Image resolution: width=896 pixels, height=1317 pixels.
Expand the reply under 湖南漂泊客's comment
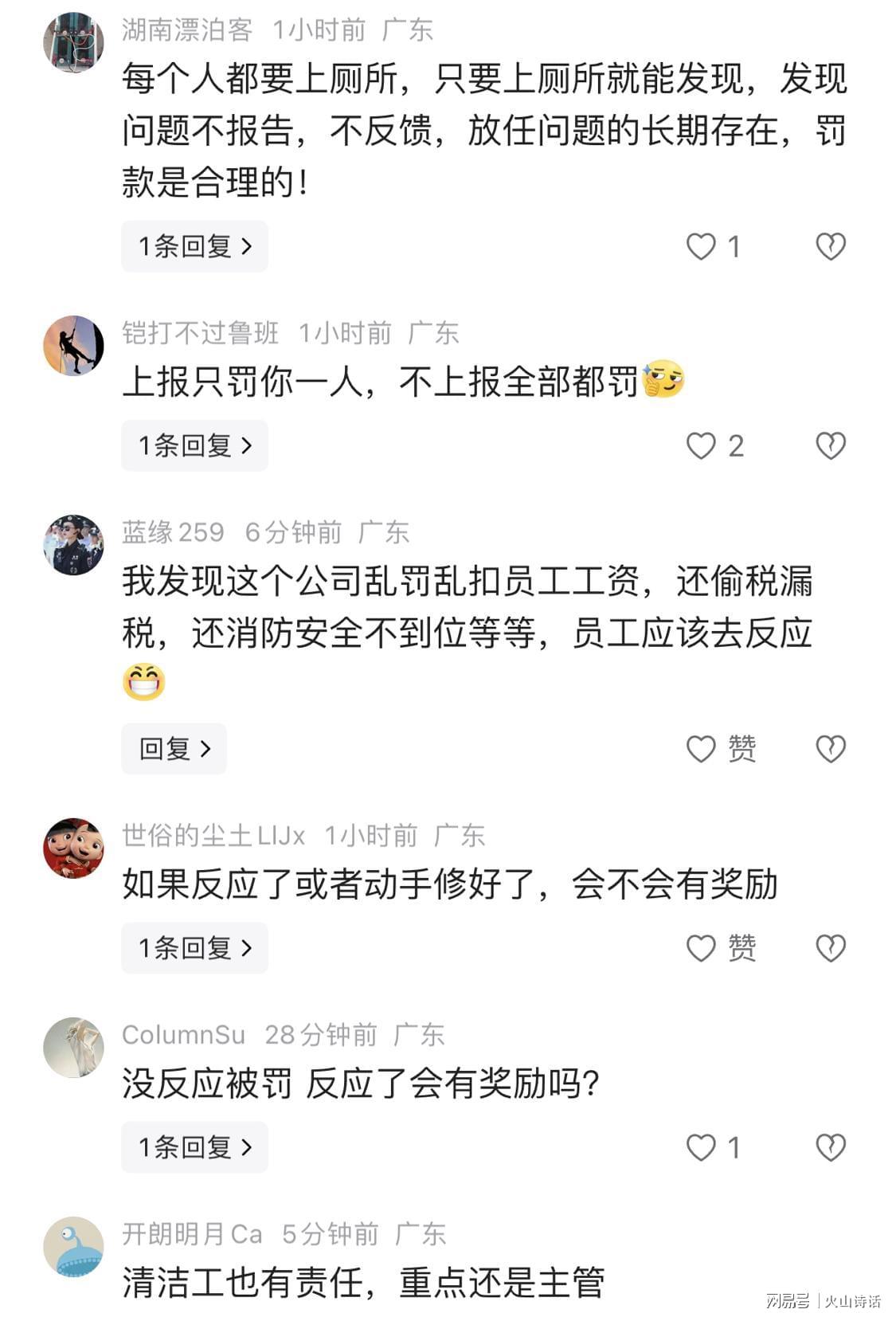(194, 246)
